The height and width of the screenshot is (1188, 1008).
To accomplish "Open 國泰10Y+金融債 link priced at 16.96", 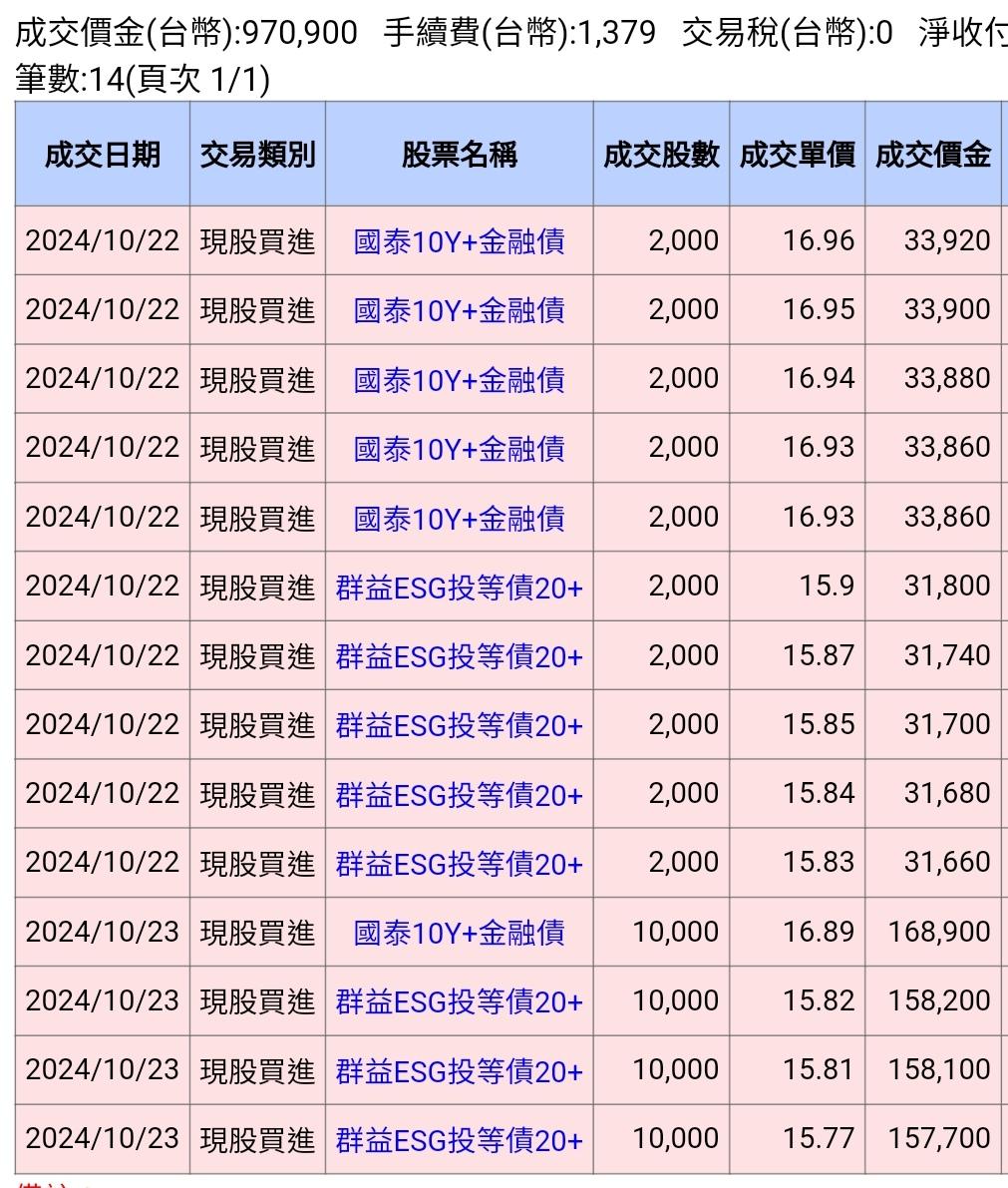I will [x=459, y=241].
